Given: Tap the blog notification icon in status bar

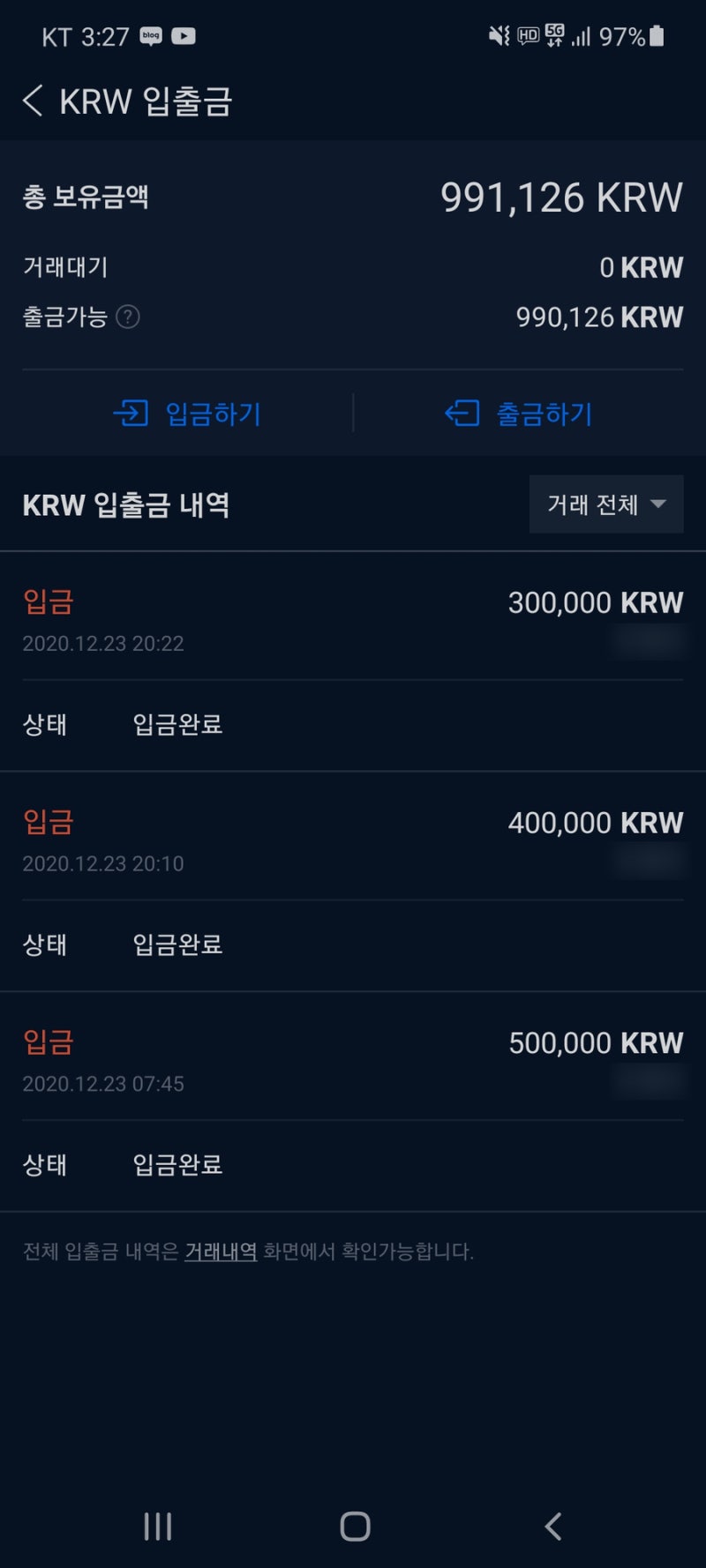Looking at the screenshot, I should [149, 36].
